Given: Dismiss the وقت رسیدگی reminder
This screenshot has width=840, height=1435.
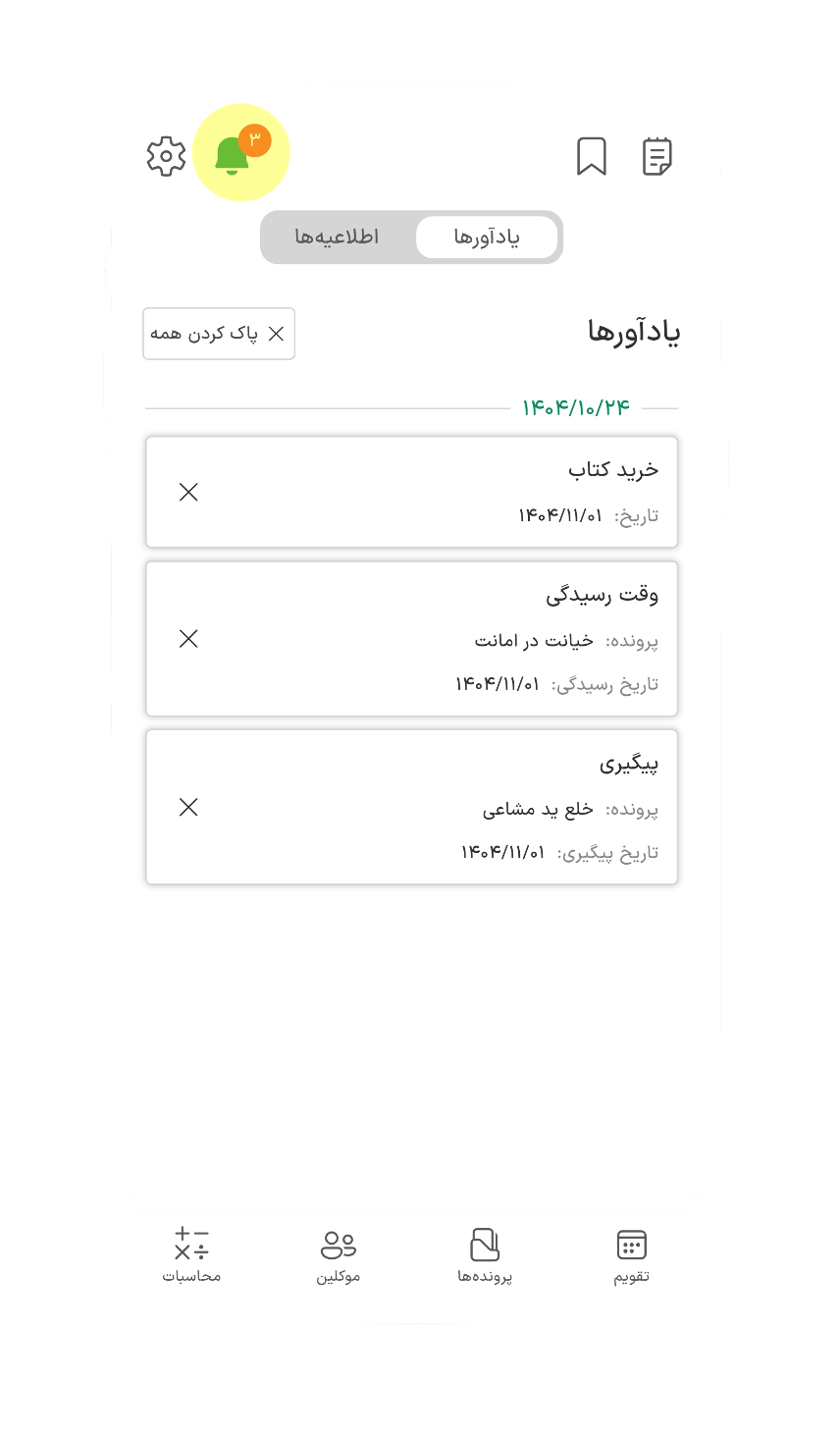Looking at the screenshot, I should tap(188, 639).
